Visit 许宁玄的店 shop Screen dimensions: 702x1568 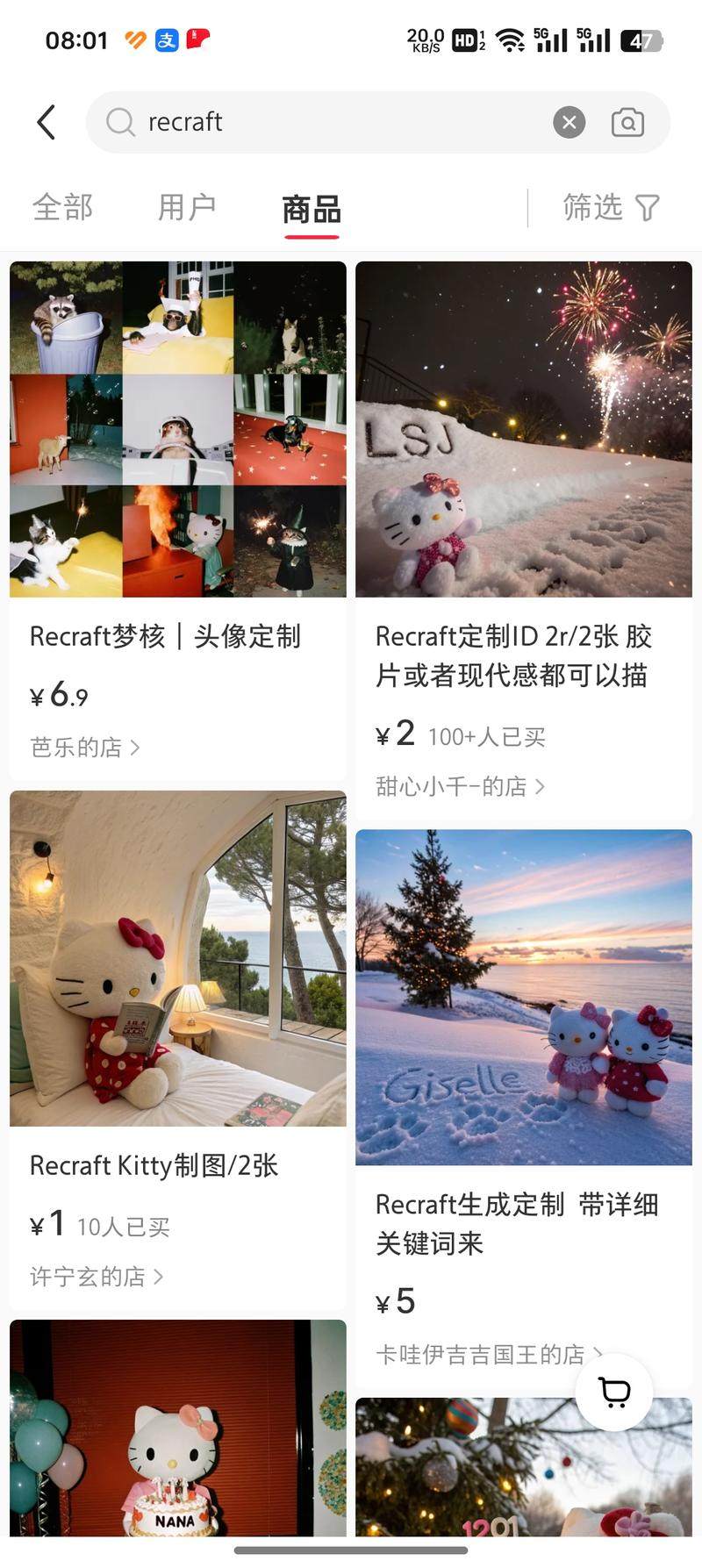(97, 1277)
